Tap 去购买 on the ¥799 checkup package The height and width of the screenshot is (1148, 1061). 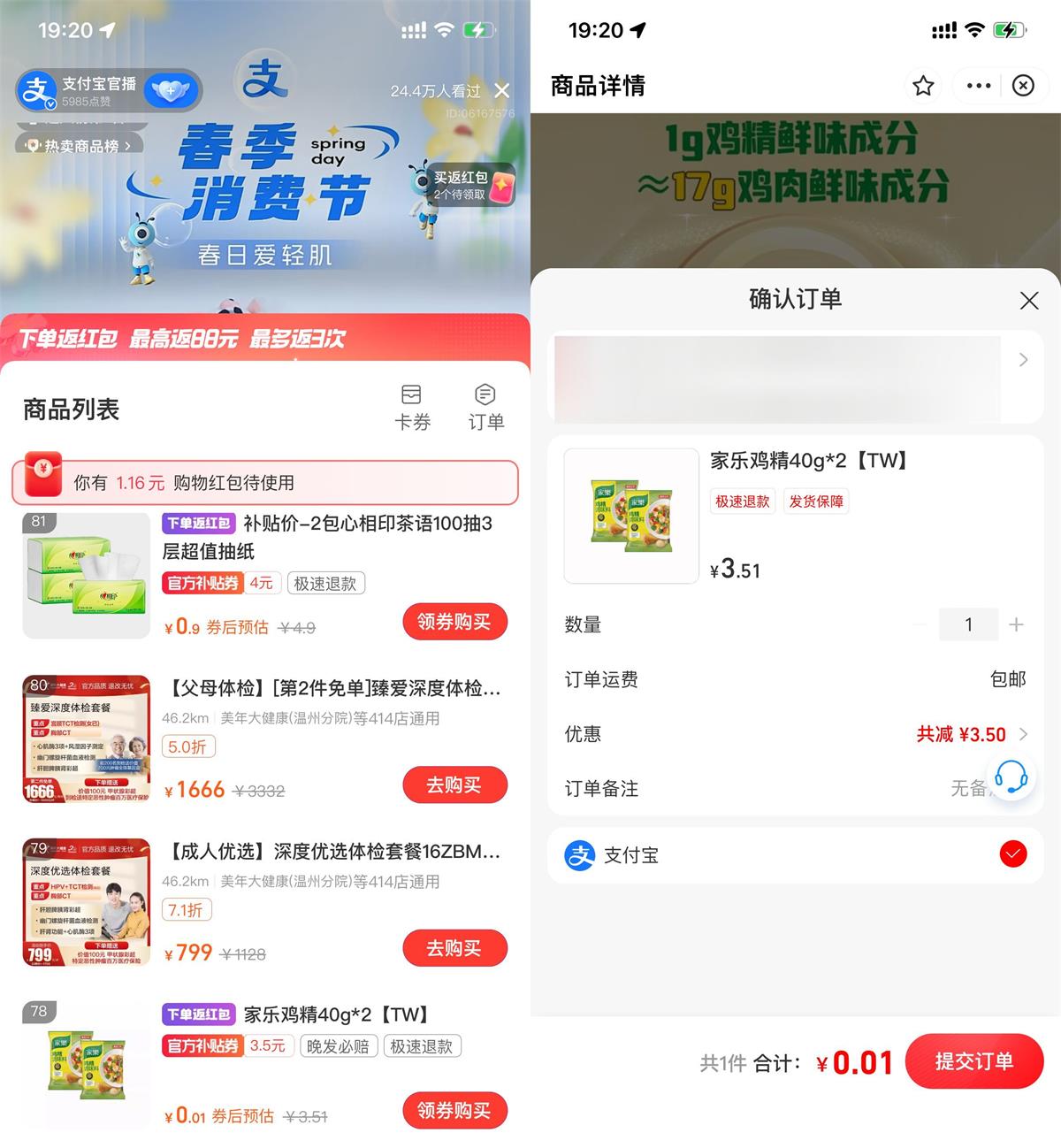pos(454,947)
